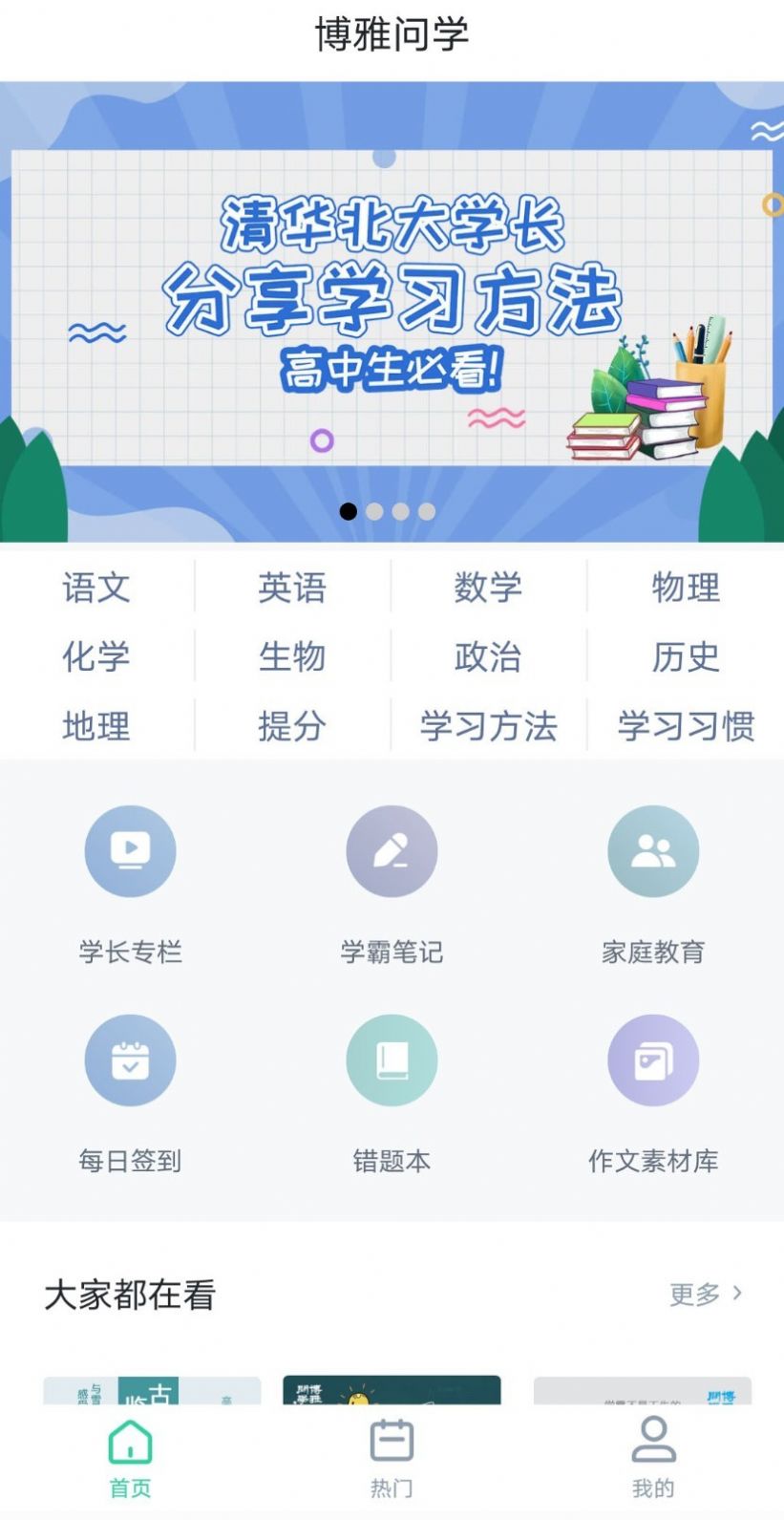Viewport: 784px width, 1520px height.
Task: Select the 物理 subject category
Action: (x=685, y=589)
